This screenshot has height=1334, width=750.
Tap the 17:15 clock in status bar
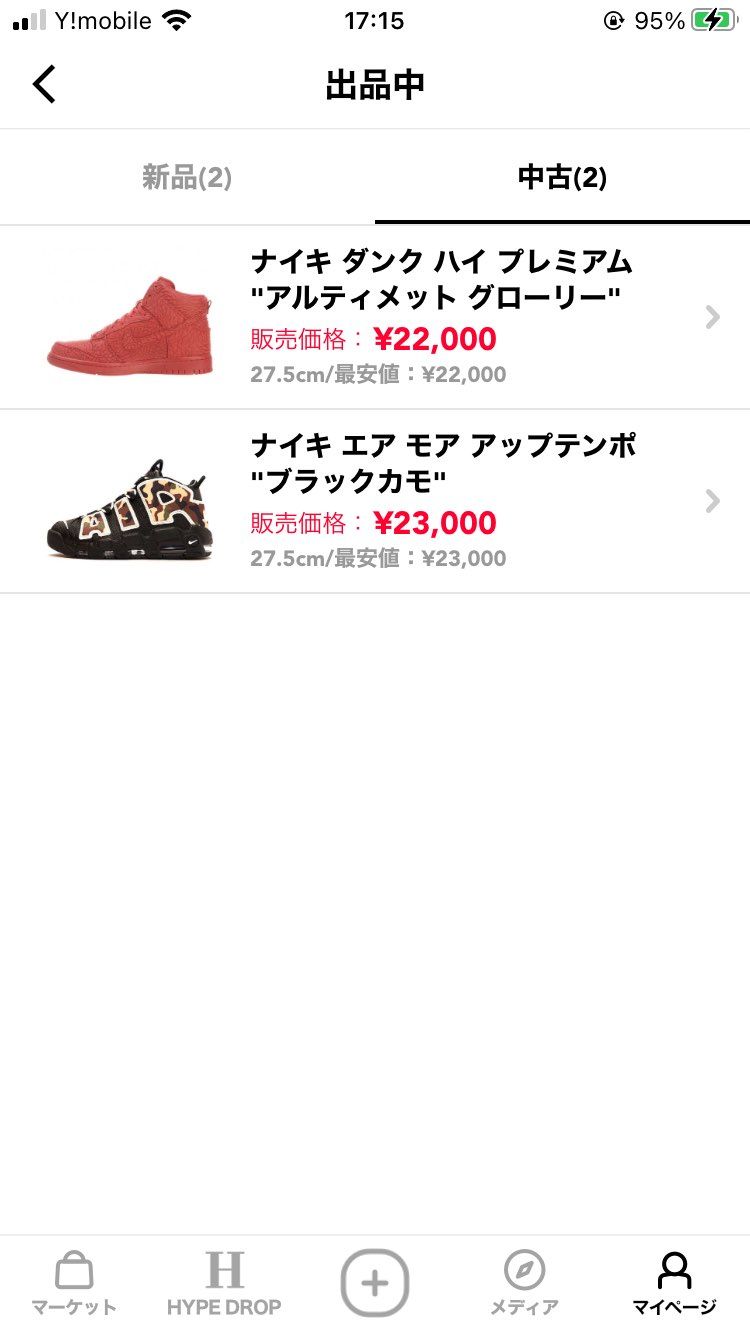tap(374, 20)
